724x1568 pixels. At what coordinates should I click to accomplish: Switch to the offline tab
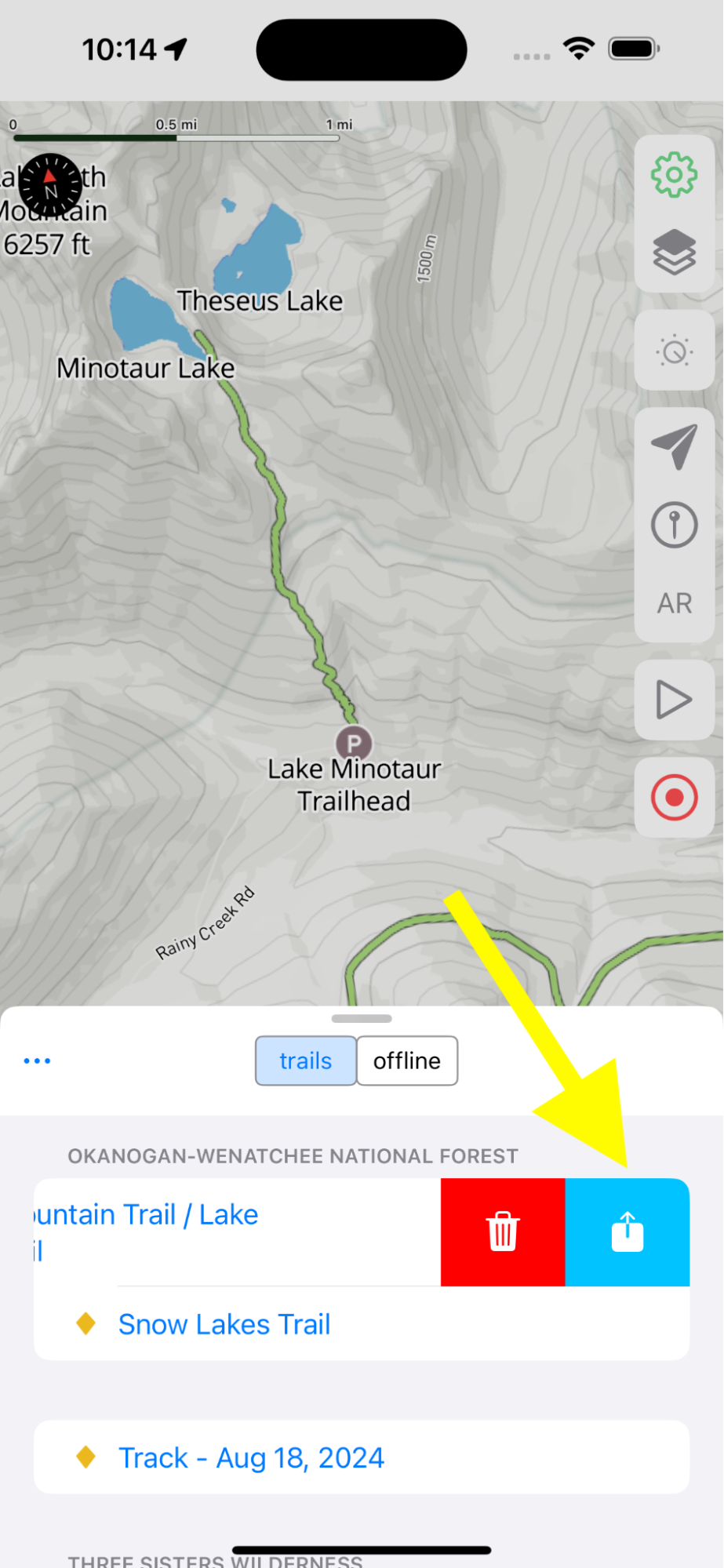coord(407,1061)
